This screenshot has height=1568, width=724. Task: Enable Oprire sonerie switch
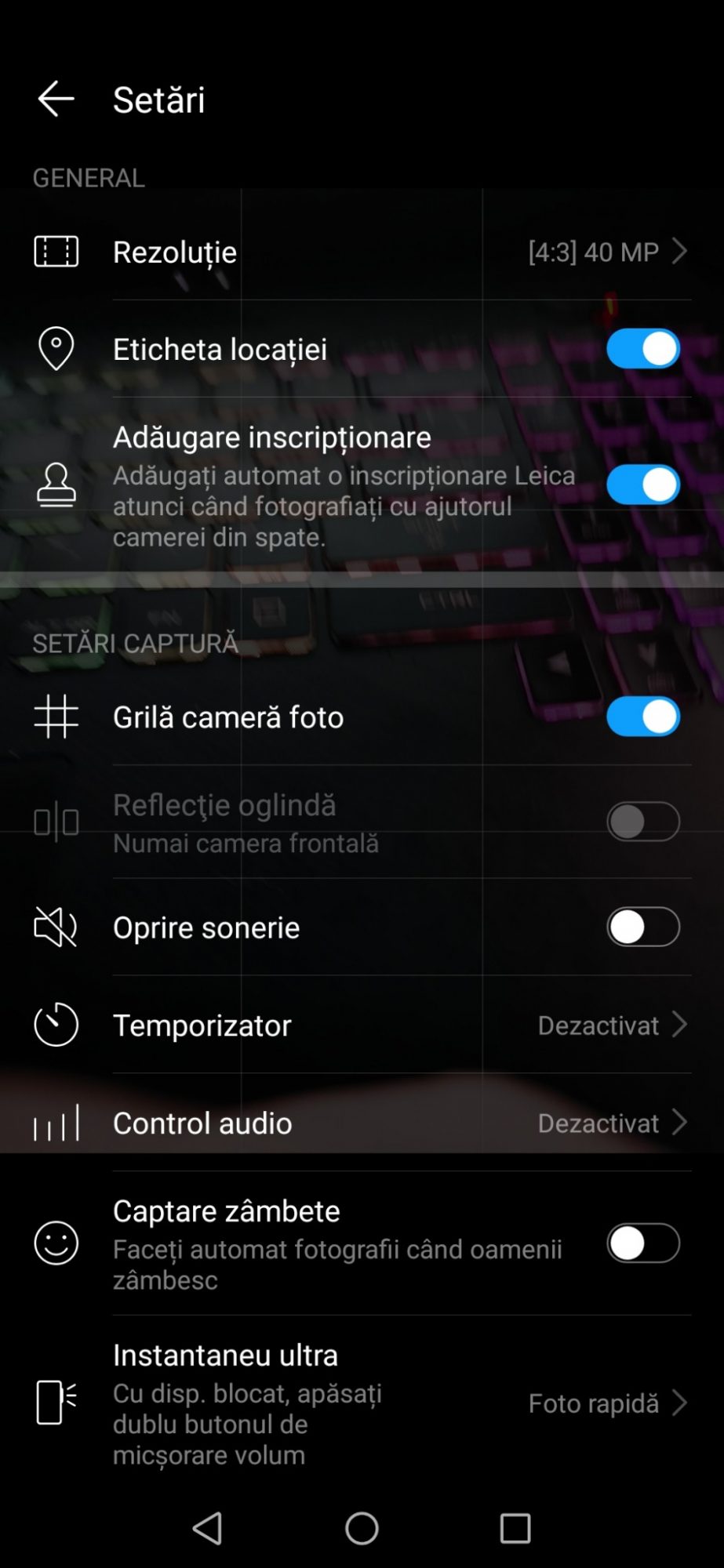coord(642,927)
